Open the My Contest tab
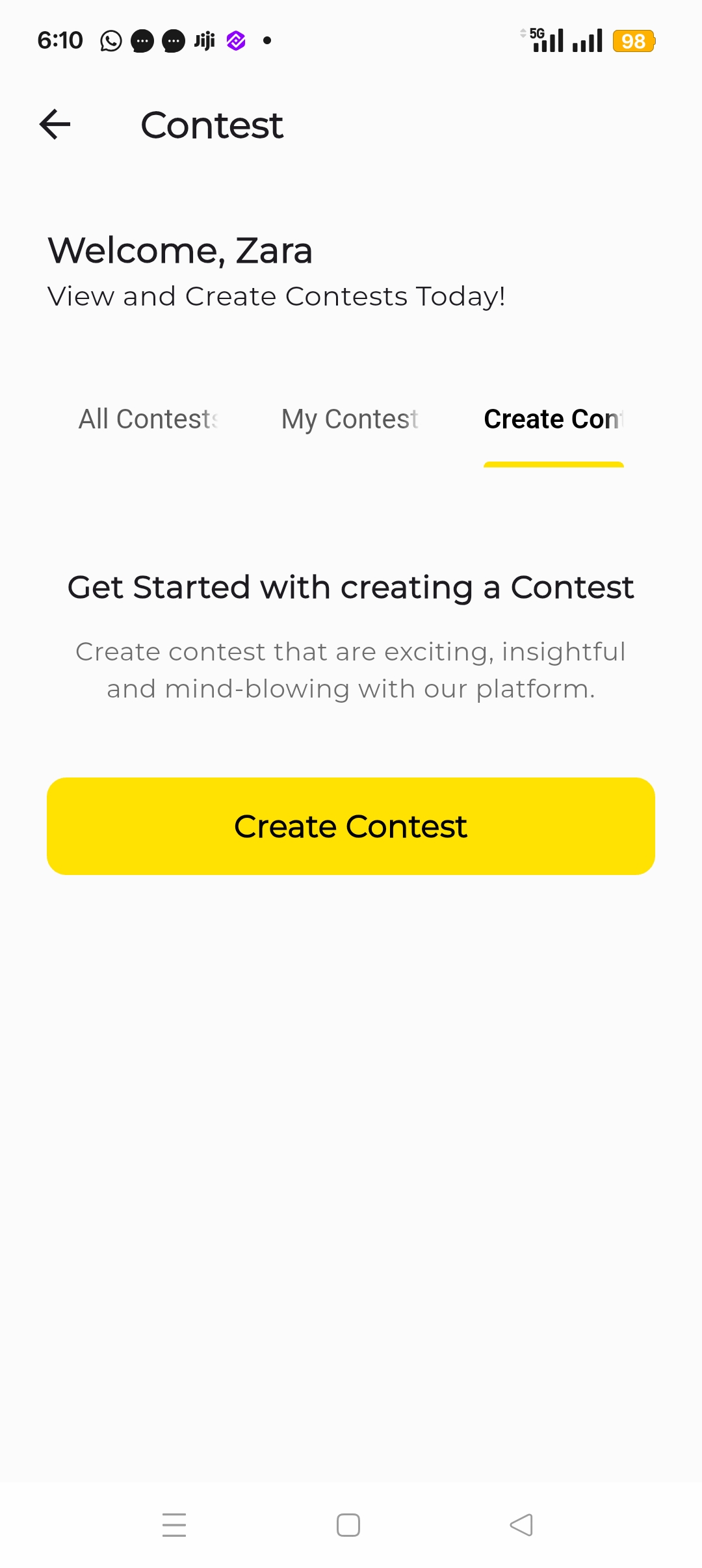Screen dimensions: 702x1568 350,419
